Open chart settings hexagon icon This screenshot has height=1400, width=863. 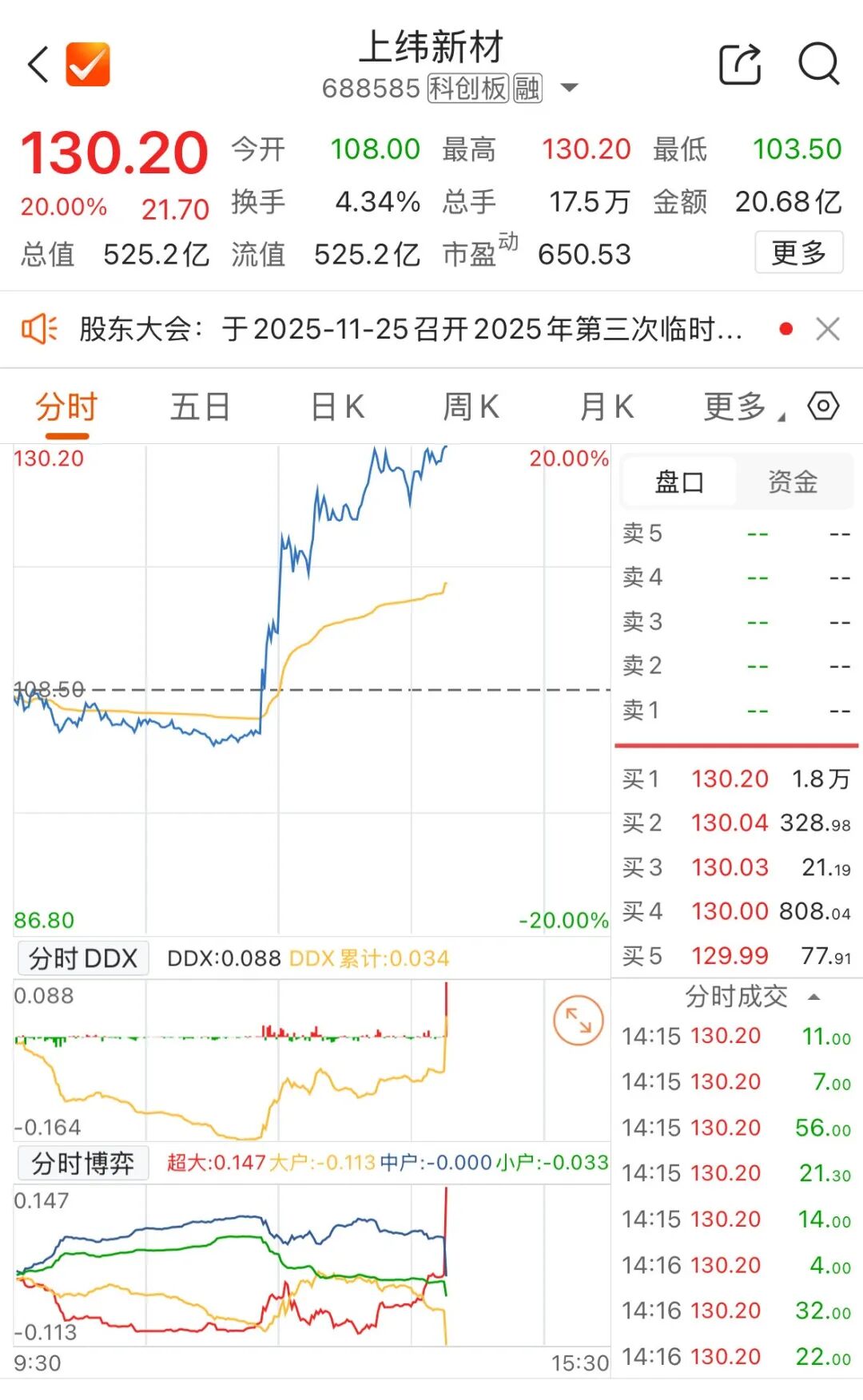(823, 406)
